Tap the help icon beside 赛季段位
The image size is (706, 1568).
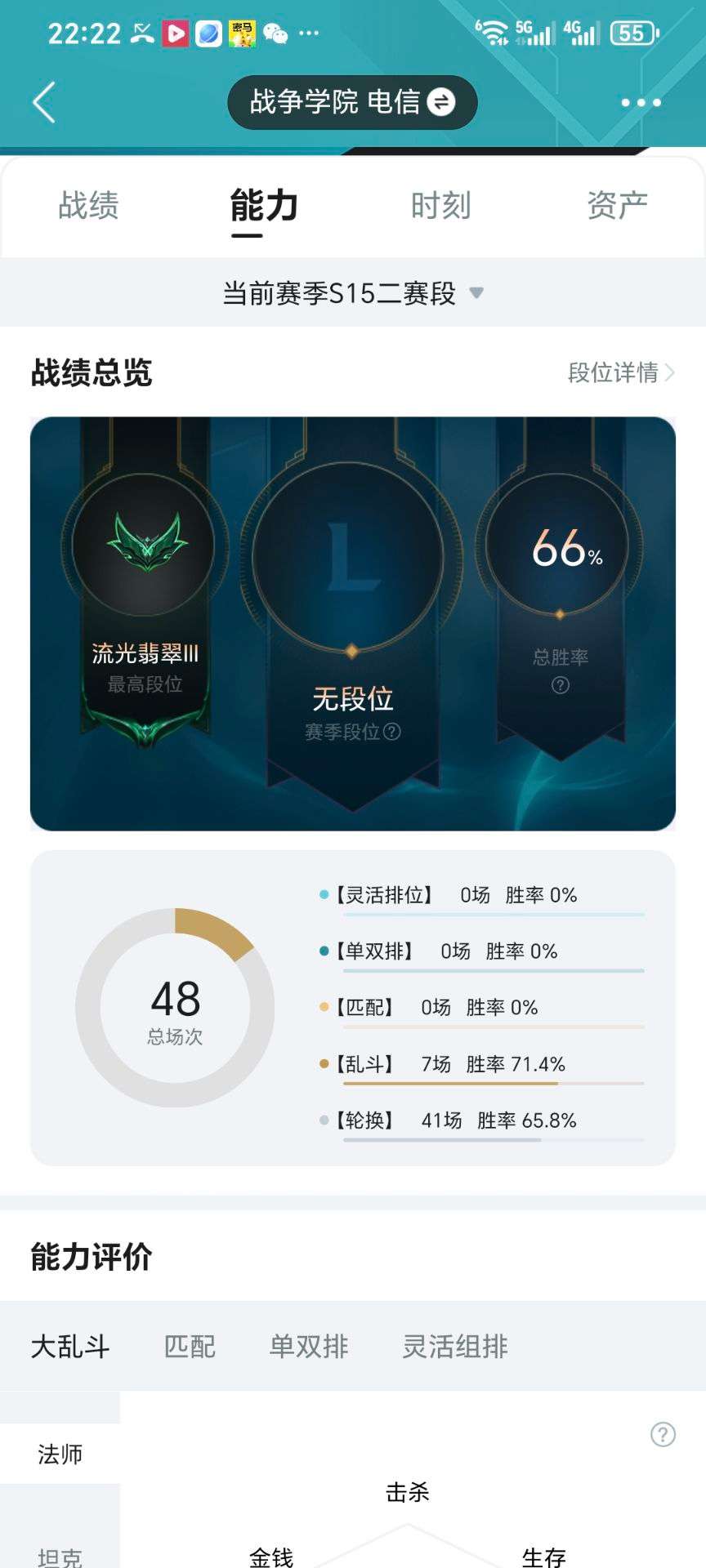[x=392, y=732]
